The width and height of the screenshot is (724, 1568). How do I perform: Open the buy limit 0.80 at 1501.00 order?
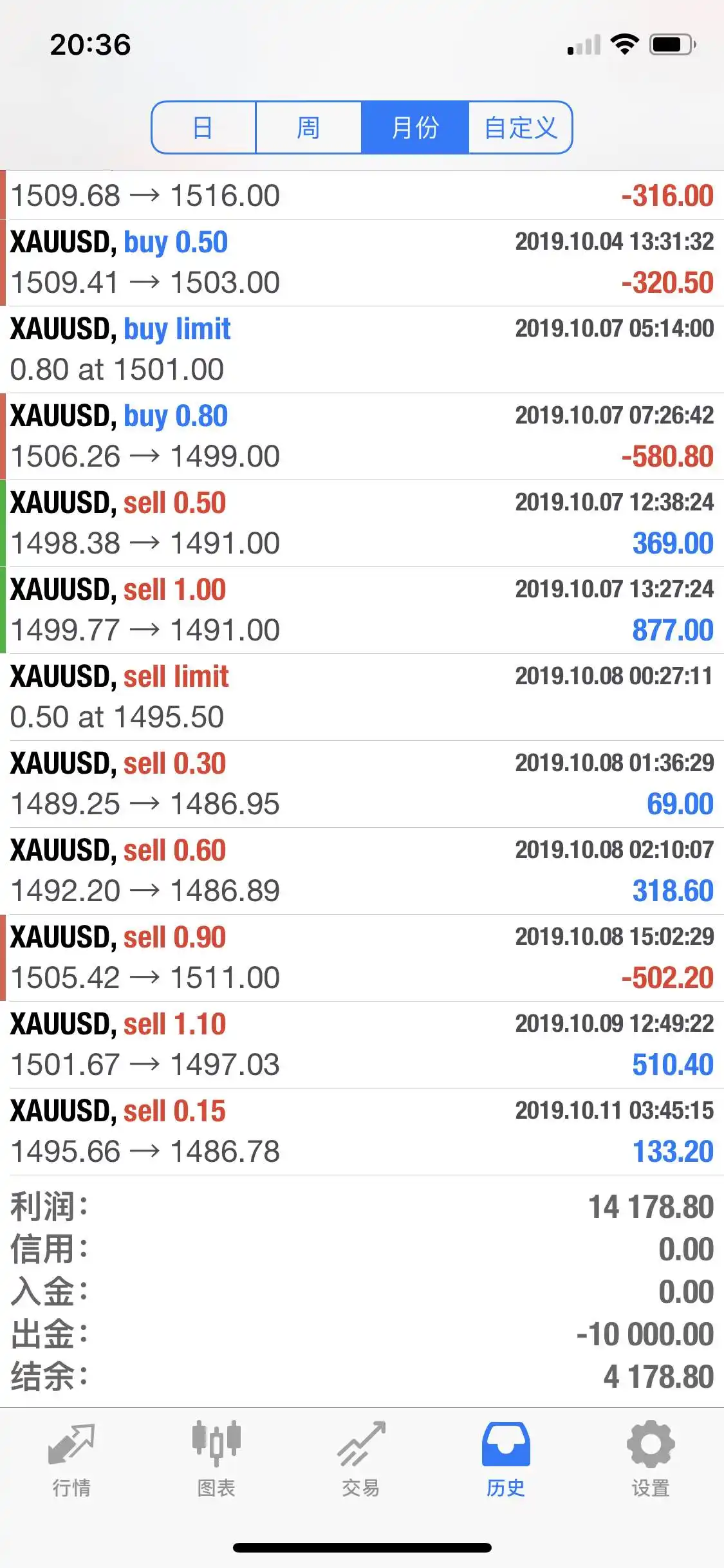[360, 348]
